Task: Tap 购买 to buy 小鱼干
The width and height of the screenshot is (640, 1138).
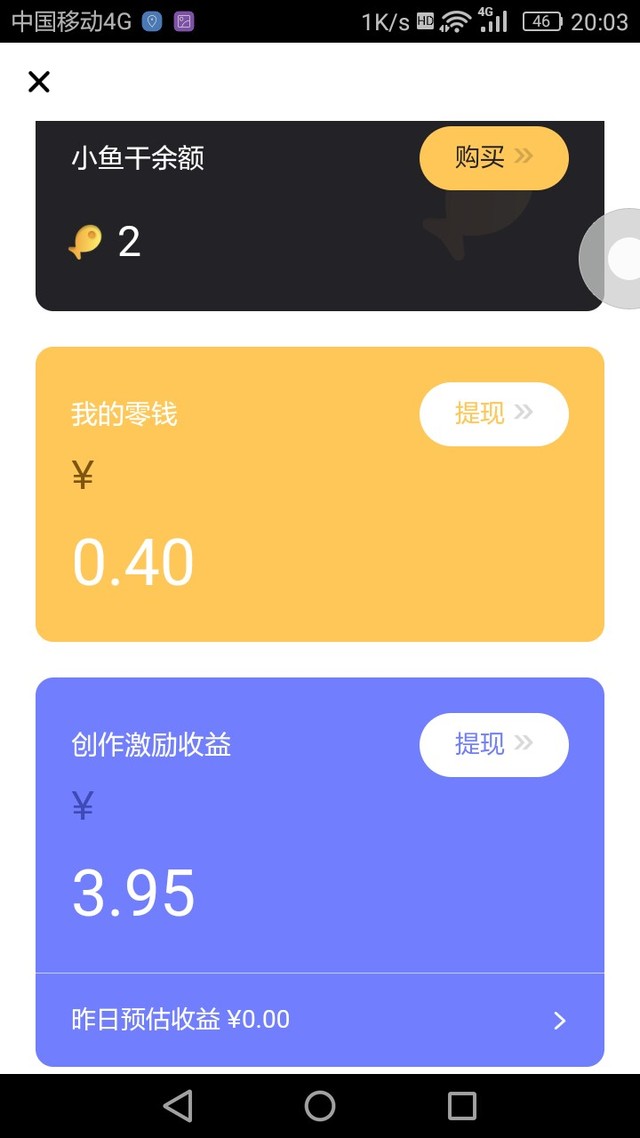Action: pyautogui.click(x=493, y=158)
